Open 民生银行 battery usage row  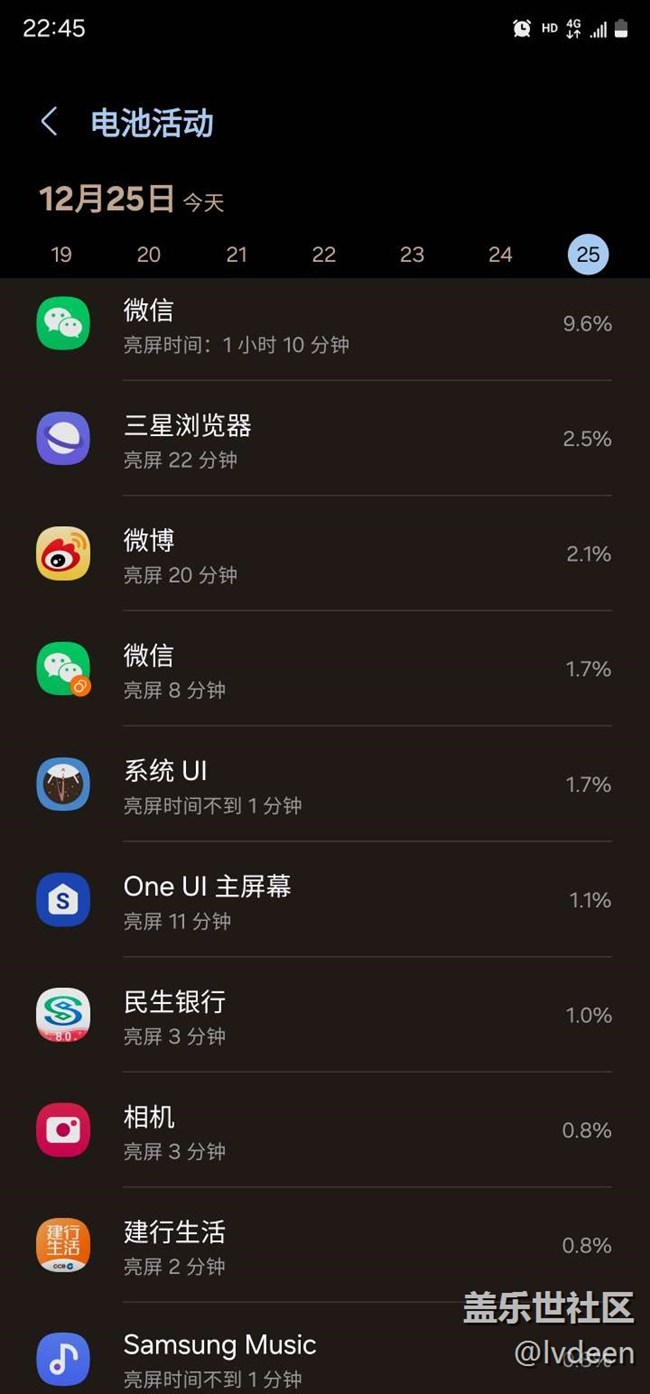pos(325,1015)
